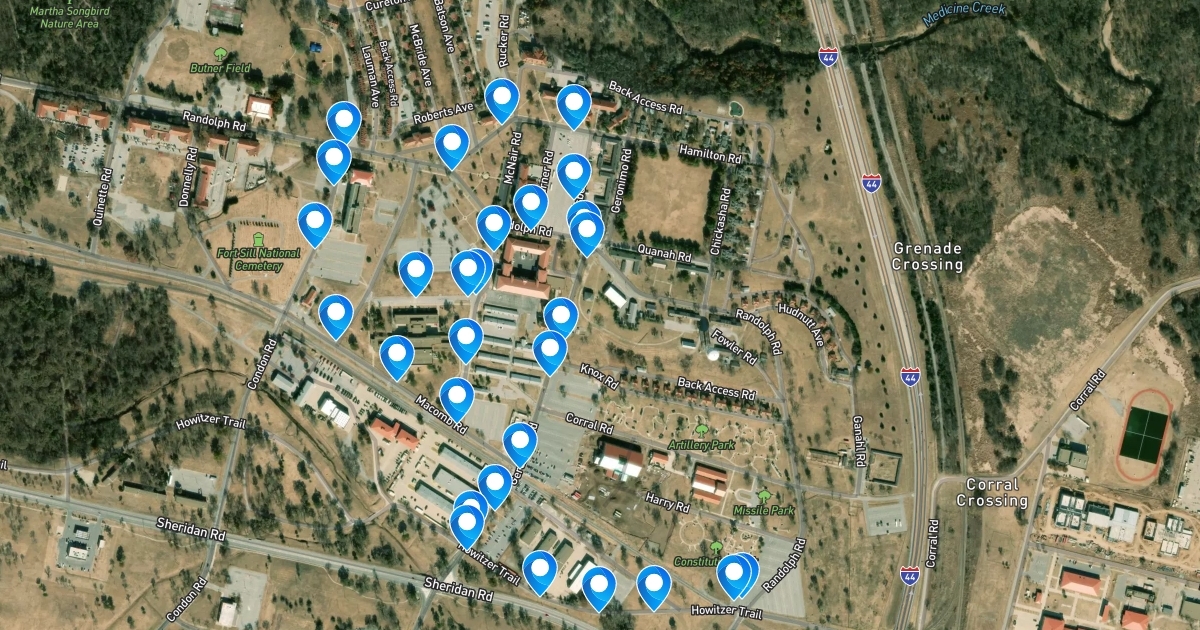Viewport: 1200px width, 630px height.
Task: Select the pin beside Geronimo Rd label
Action: point(573,173)
